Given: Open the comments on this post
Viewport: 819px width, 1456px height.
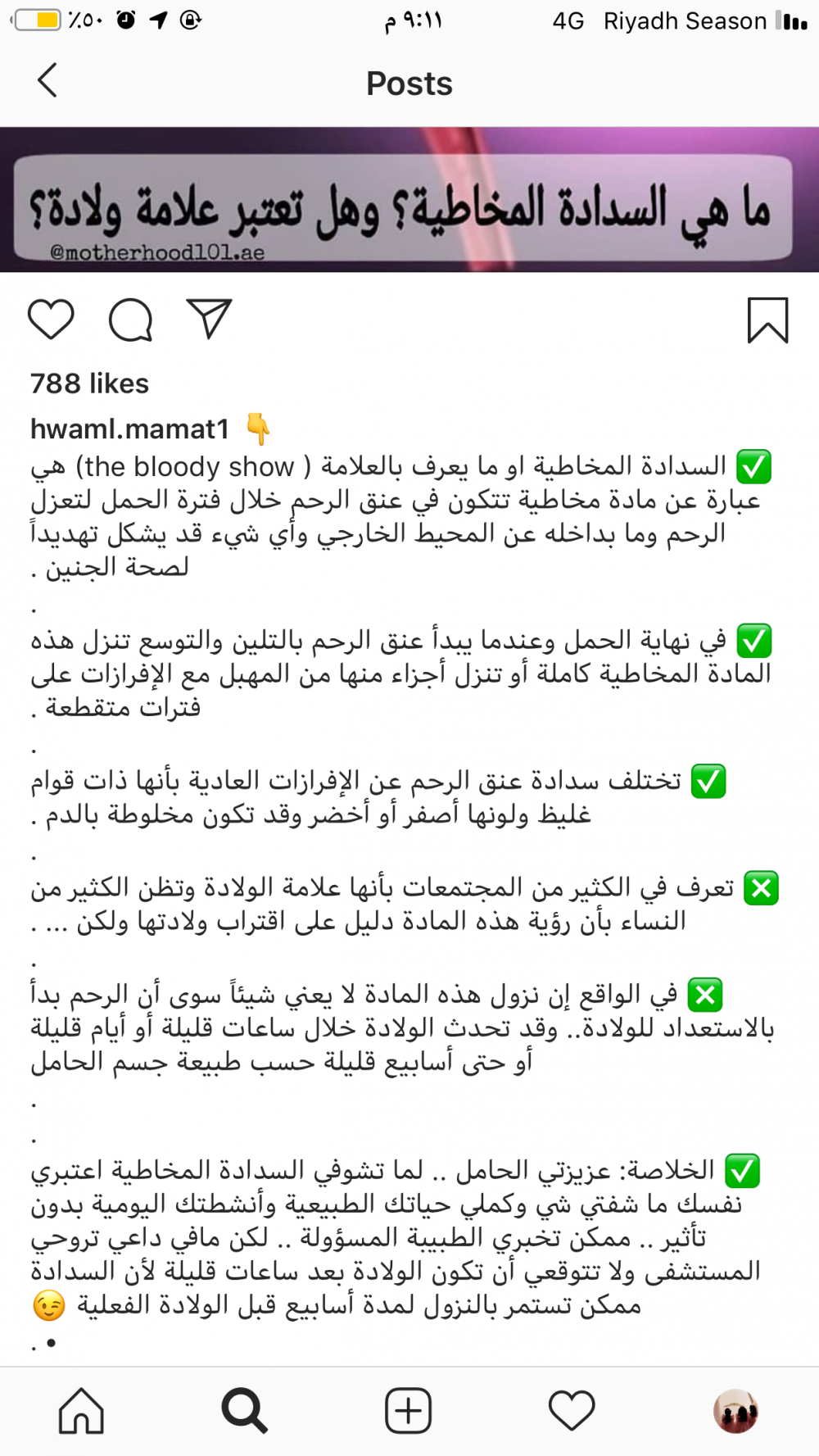Looking at the screenshot, I should [131, 320].
